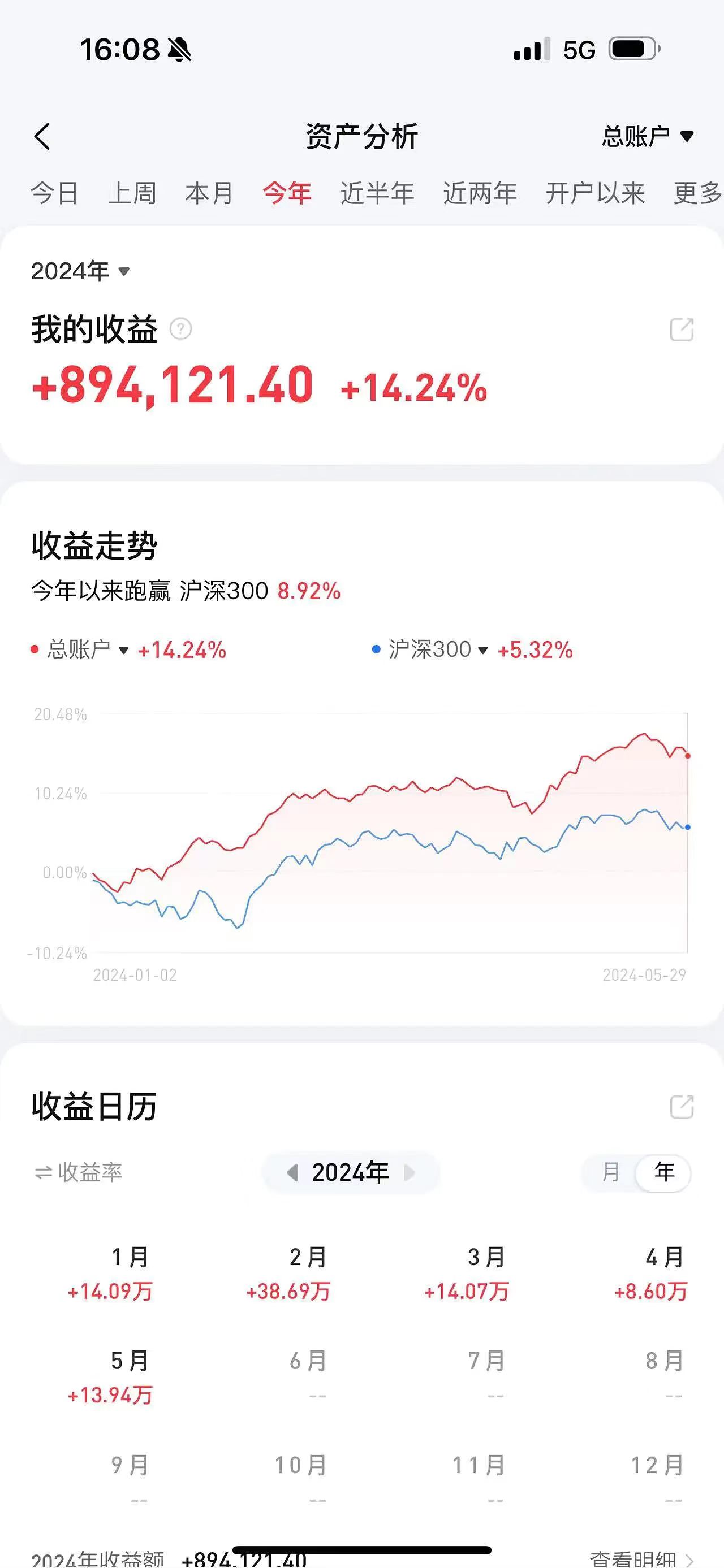Tap the question mark next to 我的收益
Image resolution: width=724 pixels, height=1568 pixels.
(183, 328)
